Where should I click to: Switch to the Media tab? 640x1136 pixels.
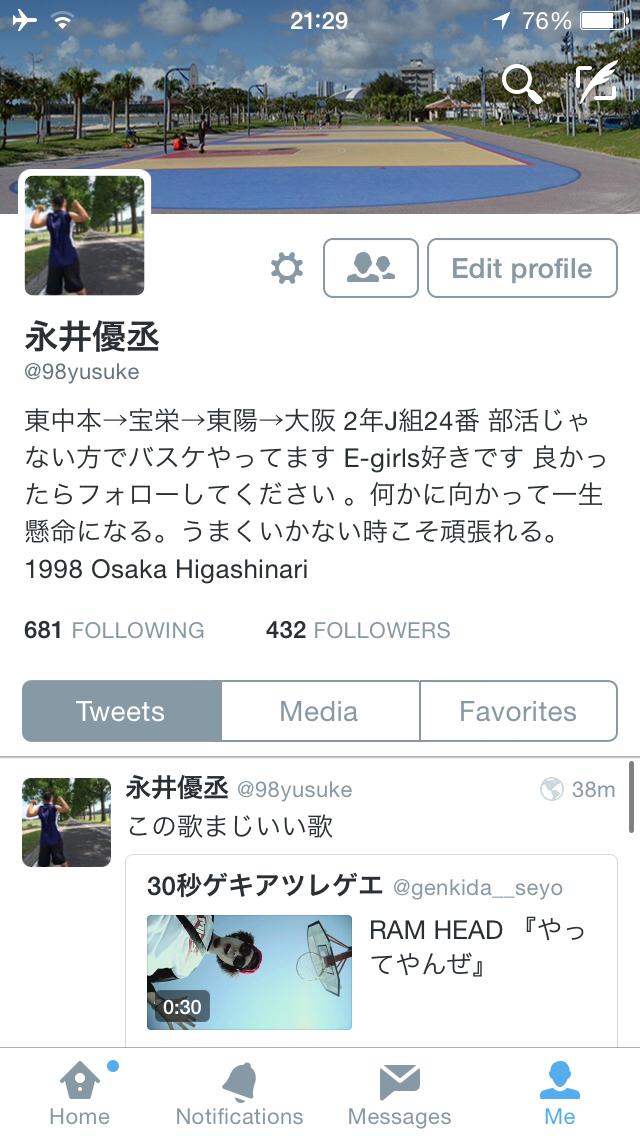(x=319, y=711)
